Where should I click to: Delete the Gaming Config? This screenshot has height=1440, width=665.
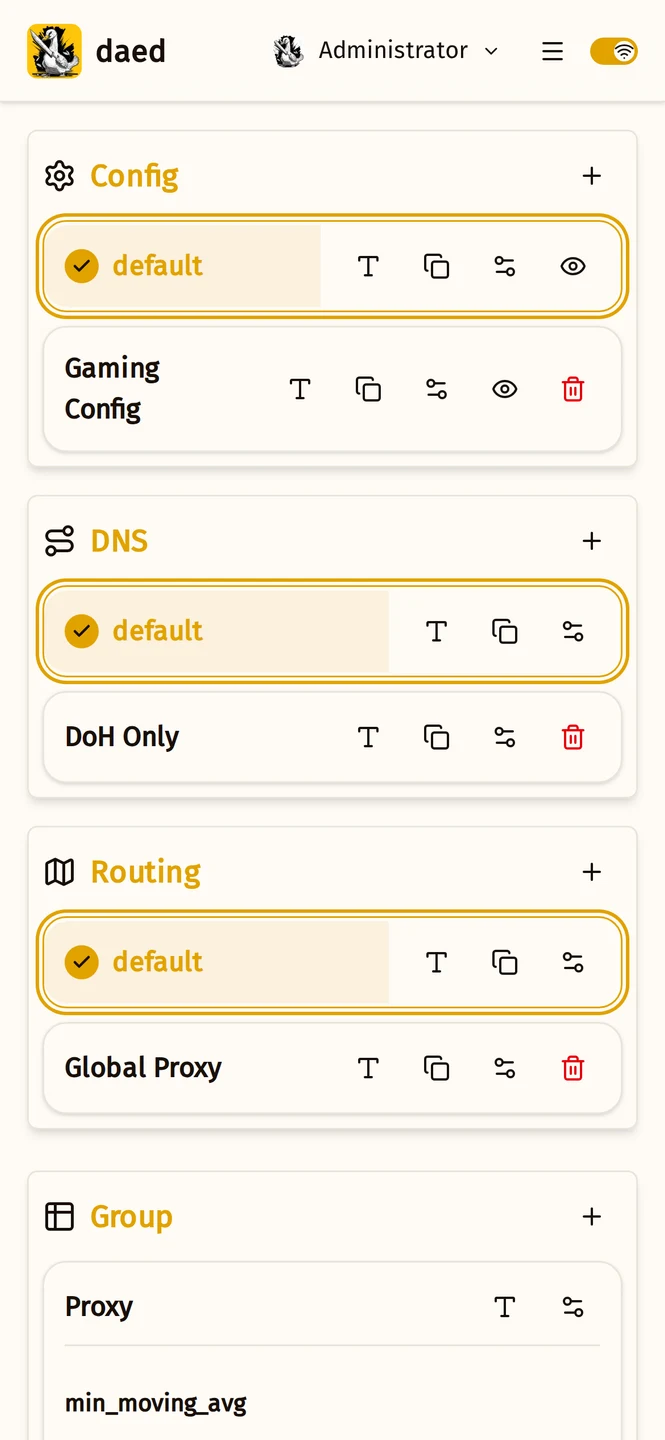pyautogui.click(x=573, y=389)
